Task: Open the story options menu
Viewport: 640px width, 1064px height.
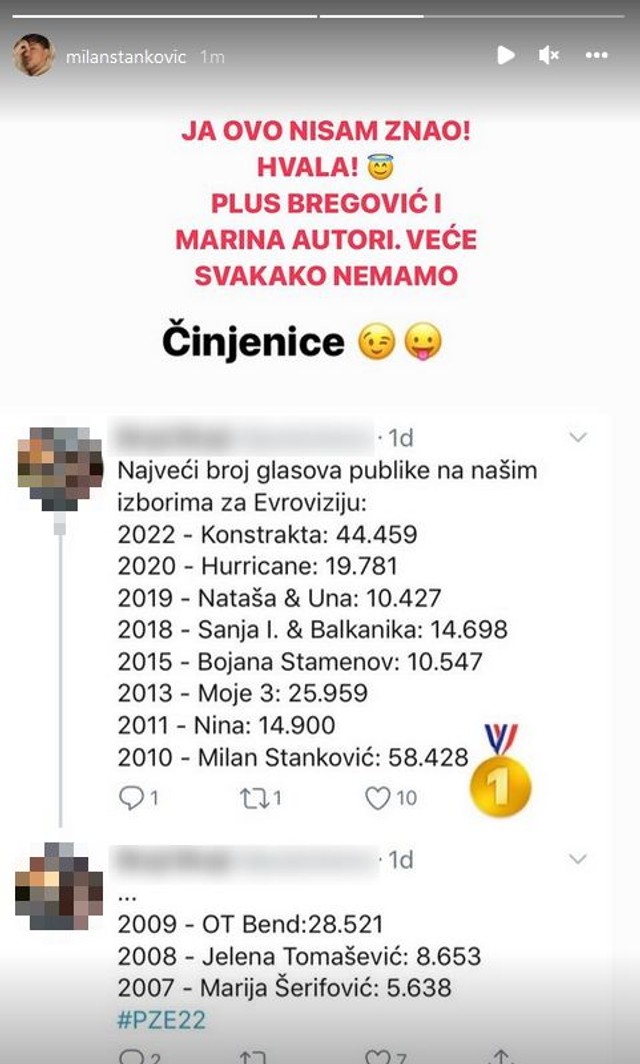Action: click(x=596, y=55)
